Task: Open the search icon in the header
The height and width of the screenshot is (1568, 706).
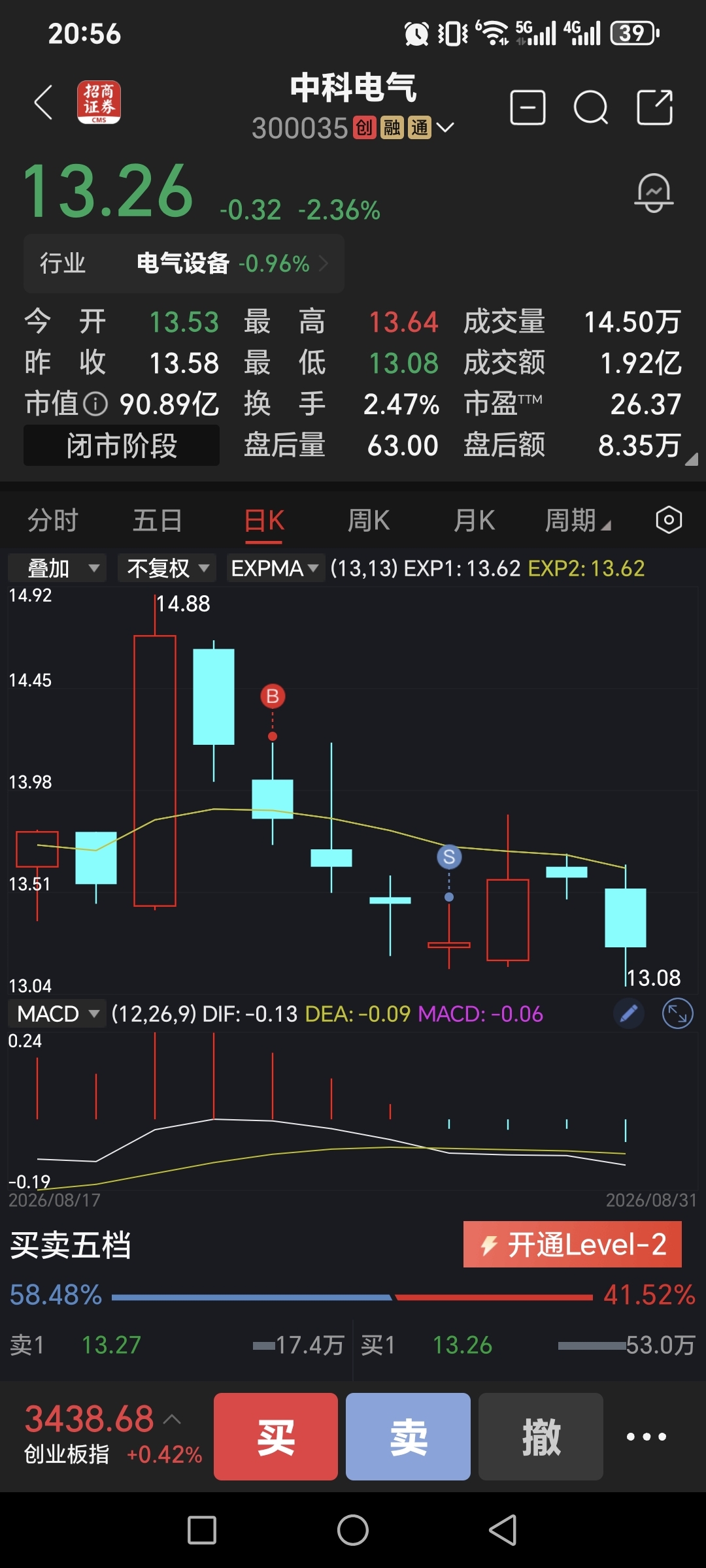Action: 591,107
